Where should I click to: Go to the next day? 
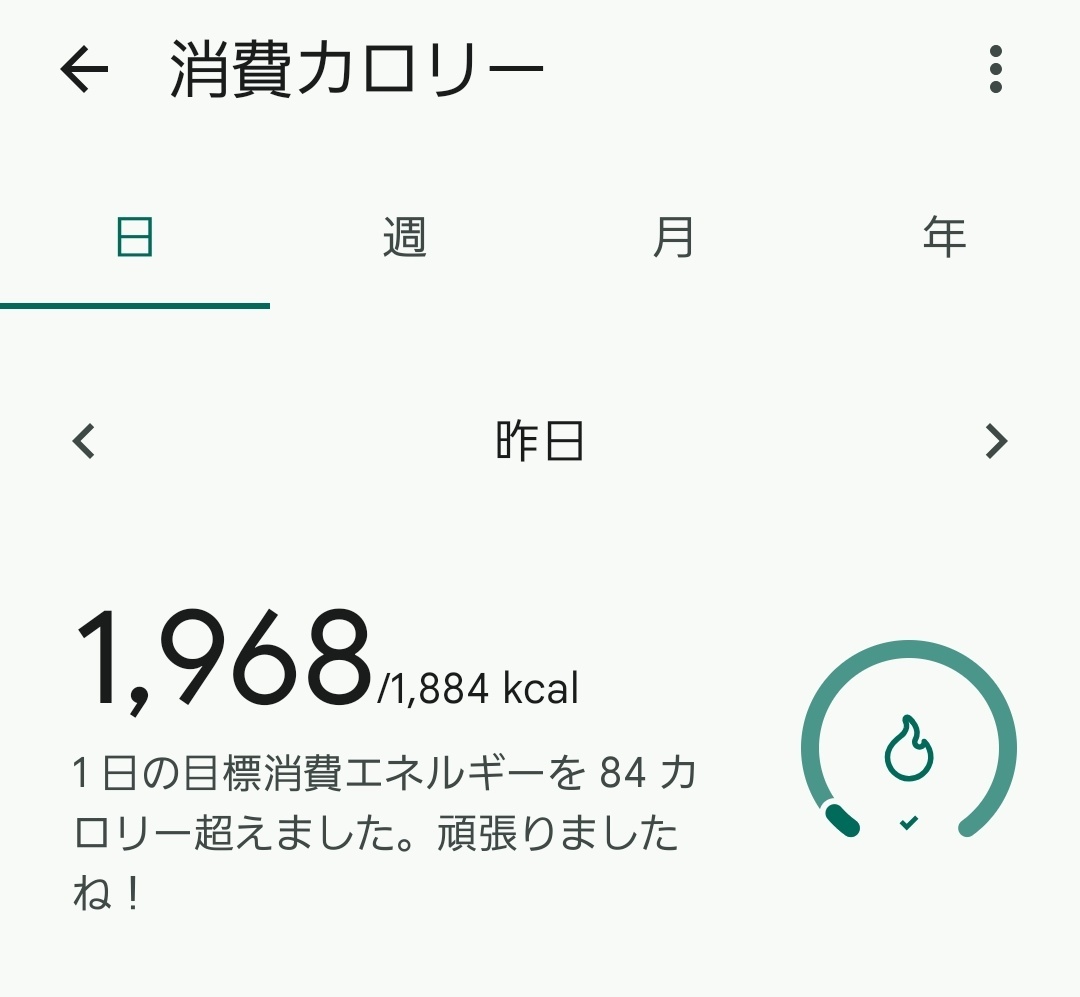(x=995, y=441)
